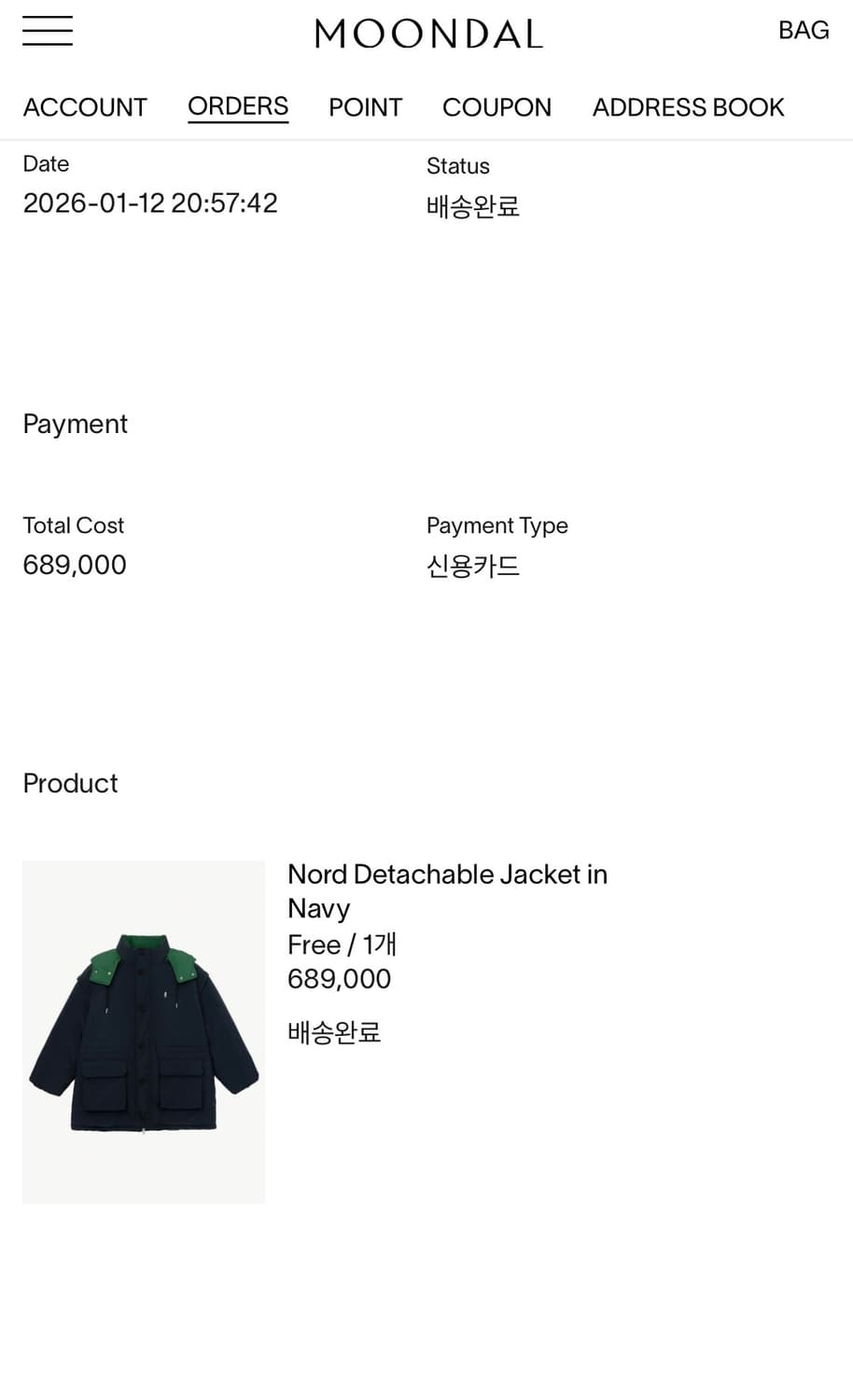This screenshot has width=853, height=1400.
Task: Click the 배송완료 order status label
Action: pyautogui.click(x=473, y=206)
